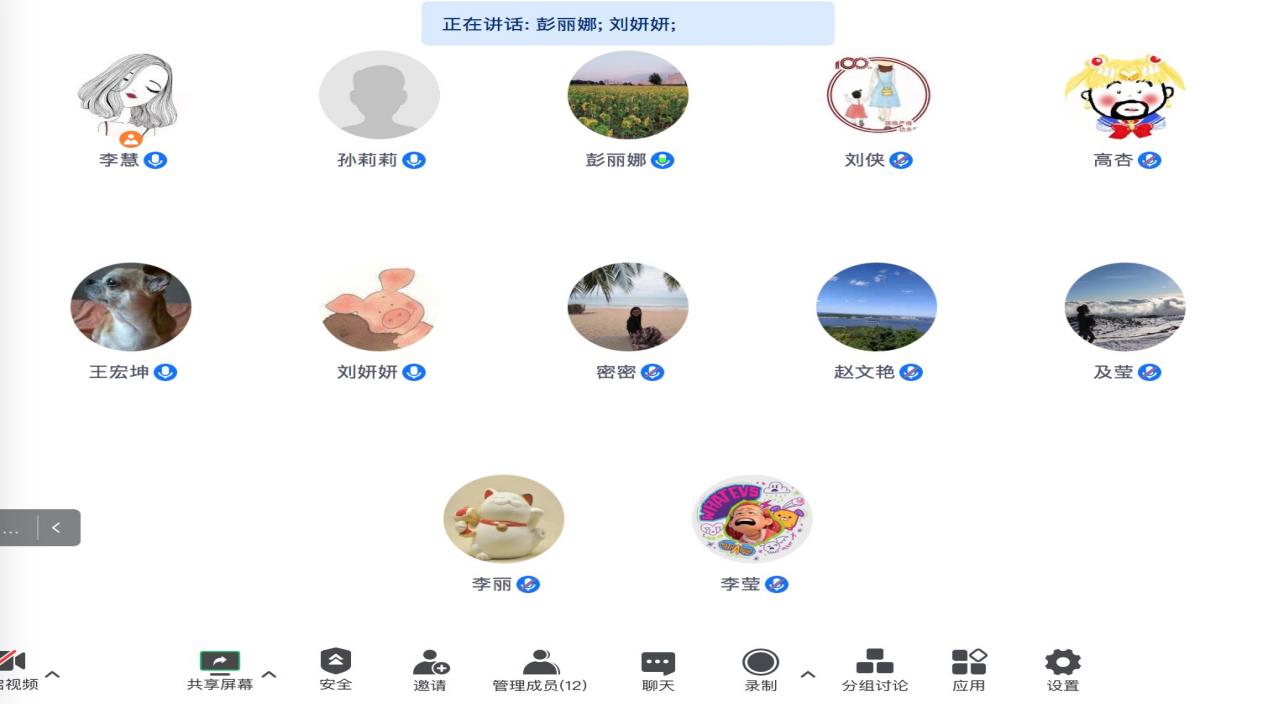This screenshot has height=704, width=1268.
Task: Expand the recording options arrow
Action: click(808, 675)
